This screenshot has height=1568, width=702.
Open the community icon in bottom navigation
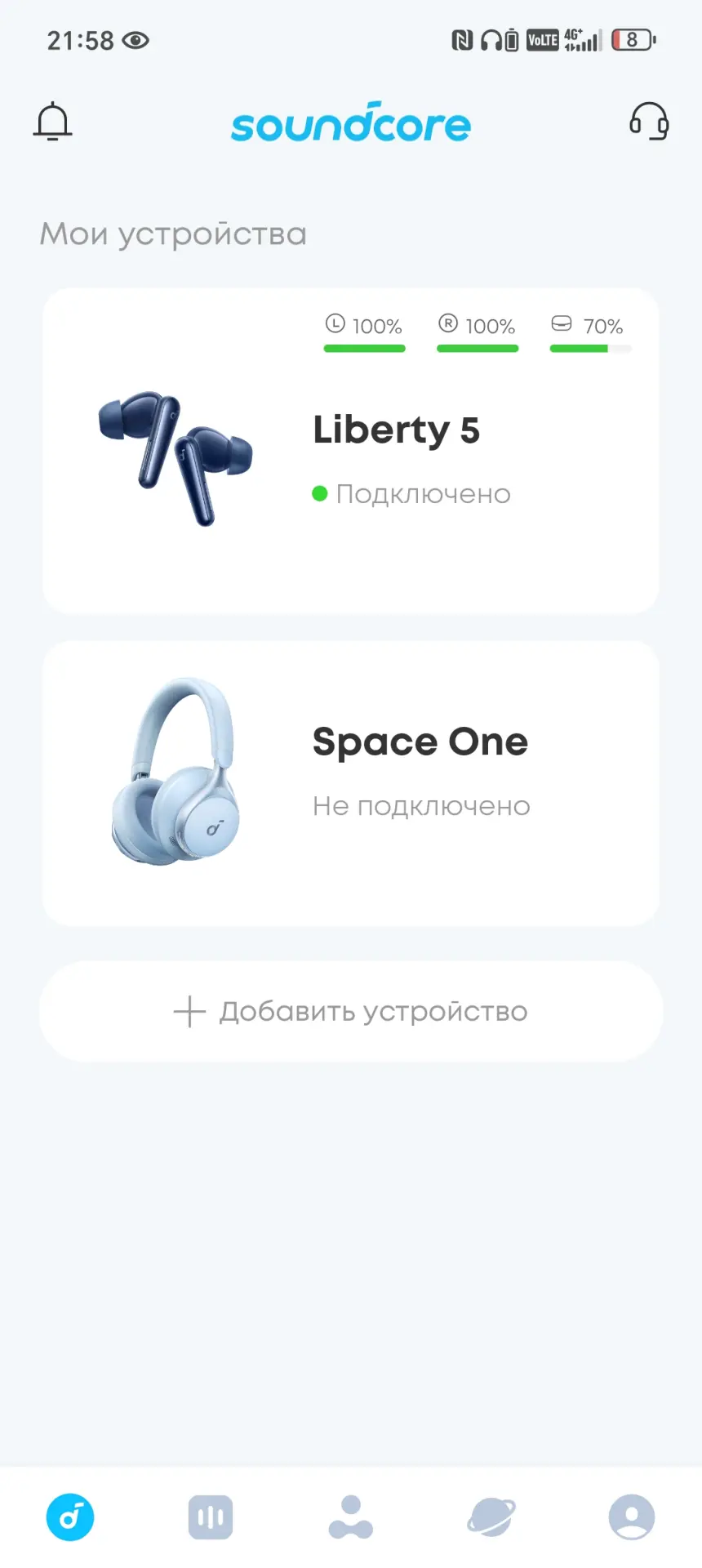tap(351, 1517)
